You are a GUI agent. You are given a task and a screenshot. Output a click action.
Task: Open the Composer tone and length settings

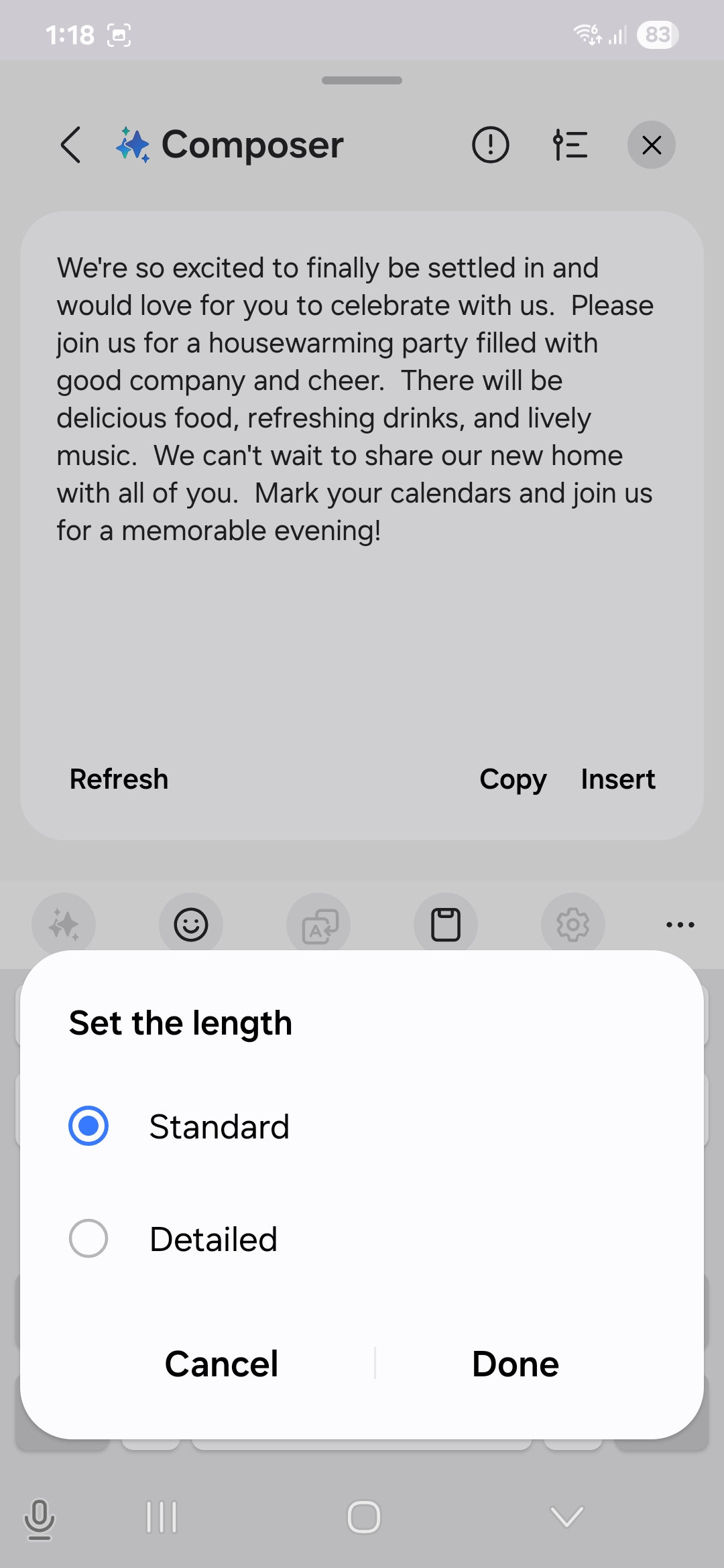[x=570, y=145]
